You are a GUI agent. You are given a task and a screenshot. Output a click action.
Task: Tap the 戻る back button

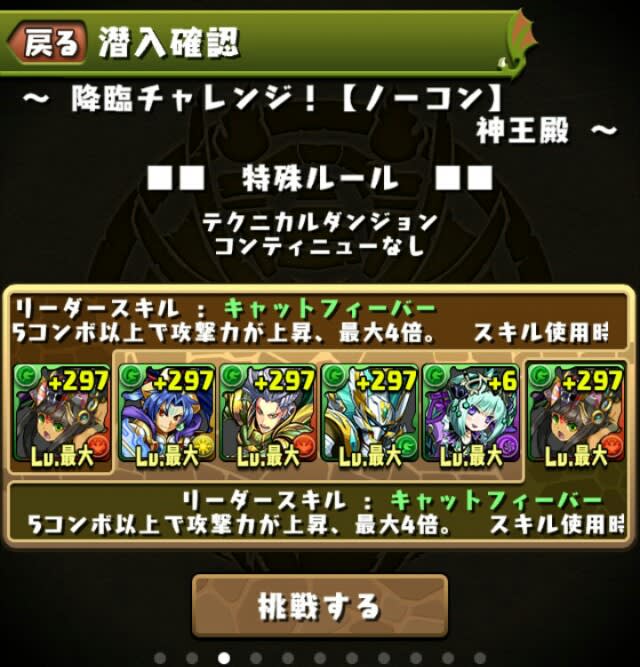click(48, 42)
